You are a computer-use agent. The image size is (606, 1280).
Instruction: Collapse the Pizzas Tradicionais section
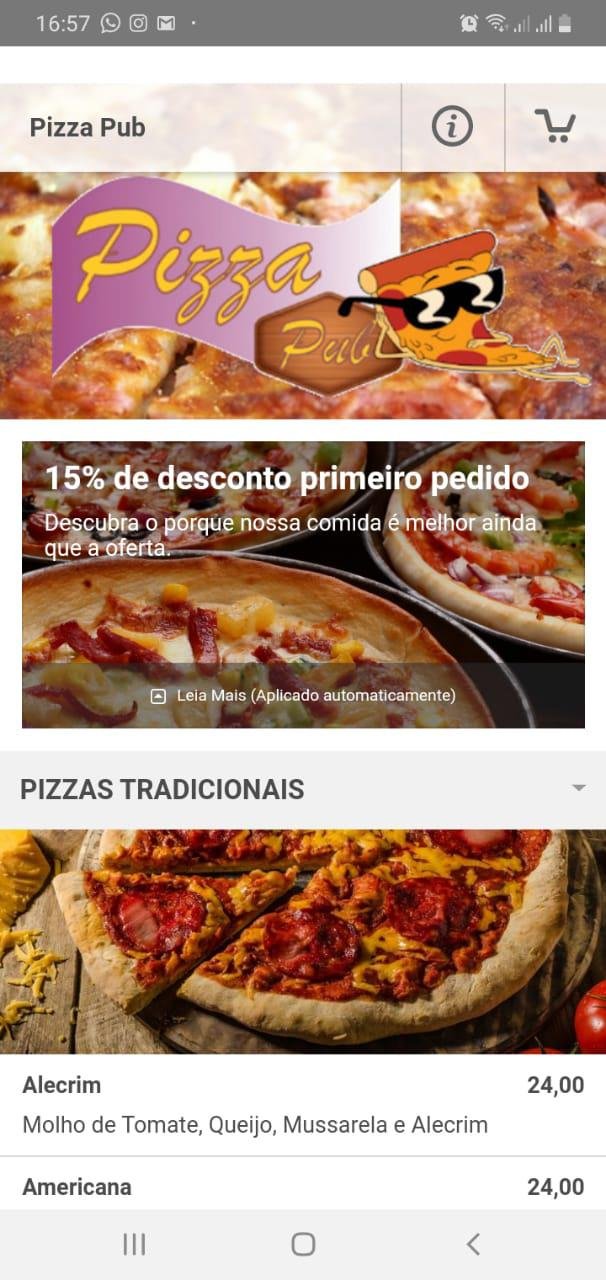578,788
